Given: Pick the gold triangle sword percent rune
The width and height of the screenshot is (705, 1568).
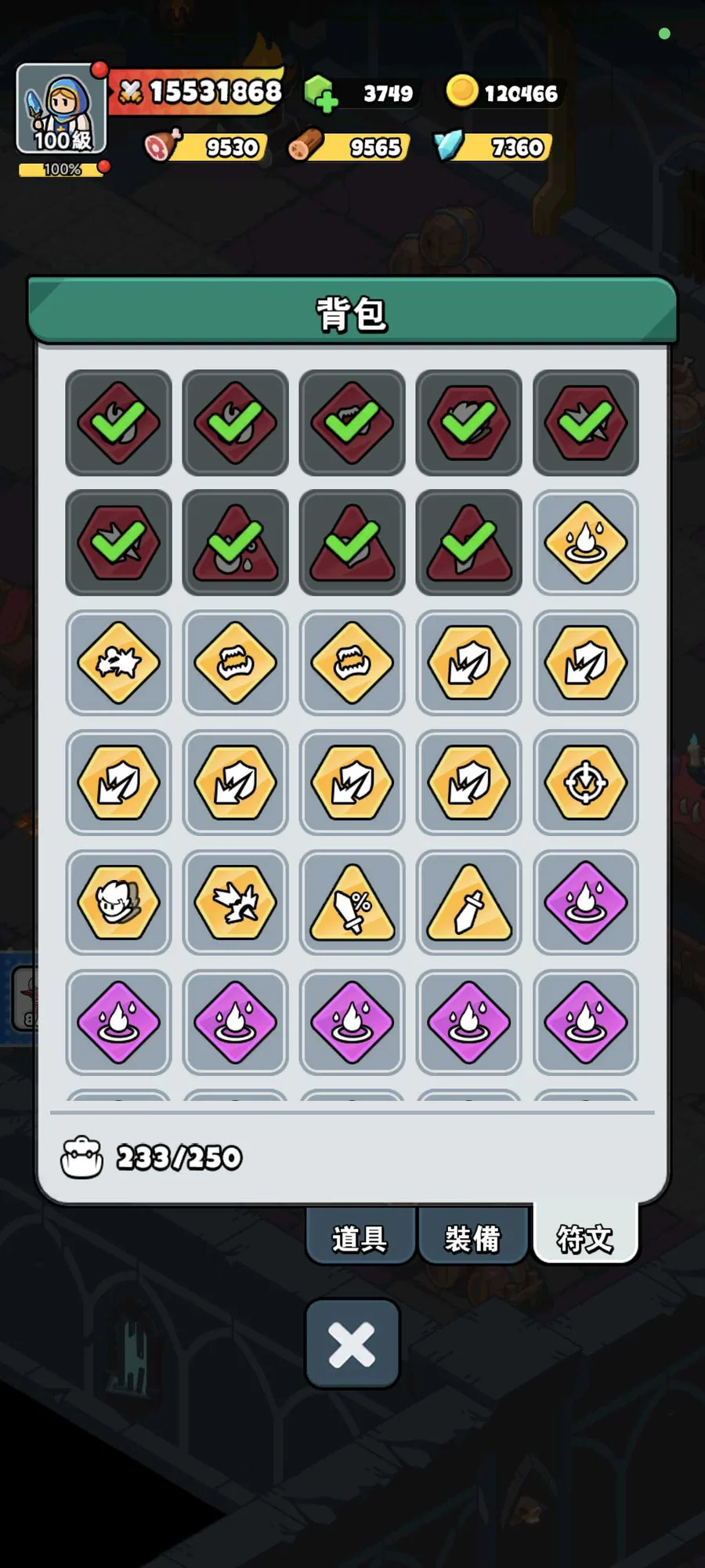Looking at the screenshot, I should (x=352, y=902).
